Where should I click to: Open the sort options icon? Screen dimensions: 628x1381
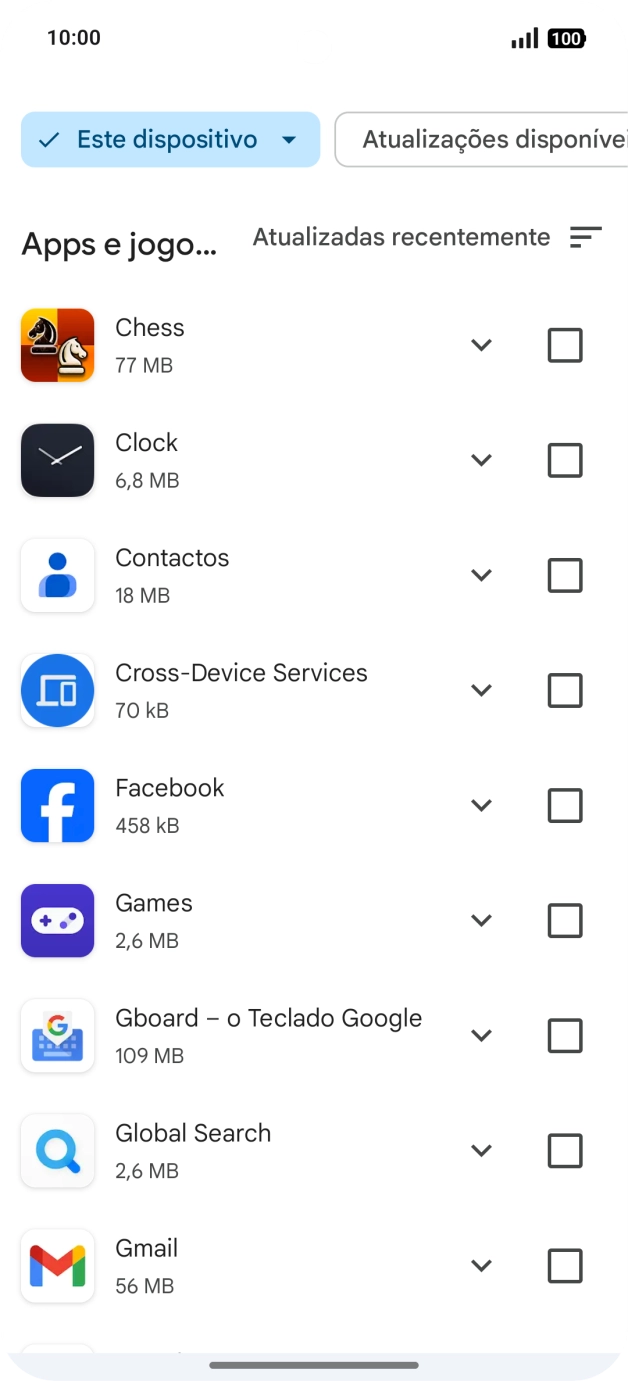585,237
